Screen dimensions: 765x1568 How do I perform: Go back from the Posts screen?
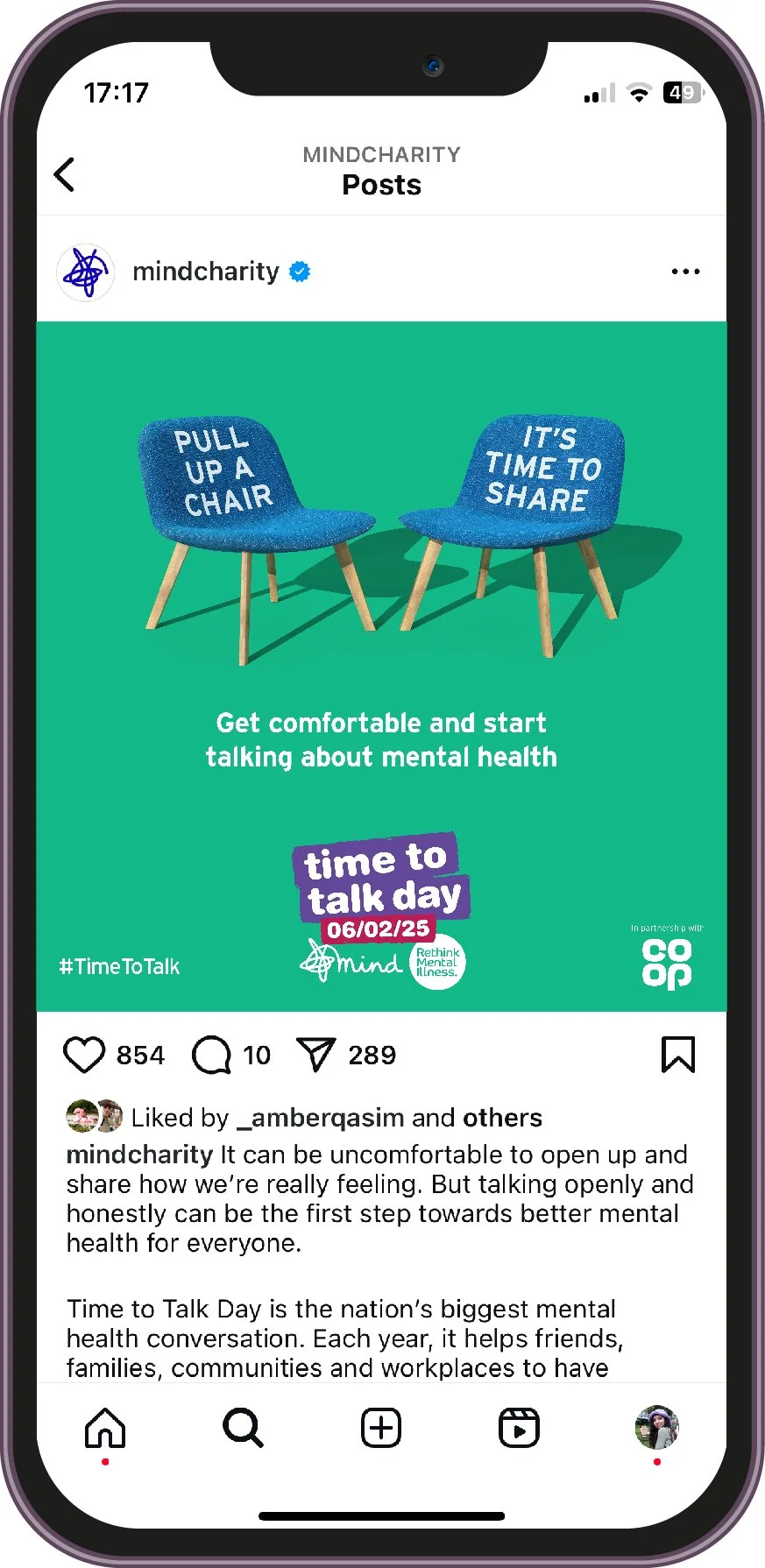pyautogui.click(x=65, y=174)
